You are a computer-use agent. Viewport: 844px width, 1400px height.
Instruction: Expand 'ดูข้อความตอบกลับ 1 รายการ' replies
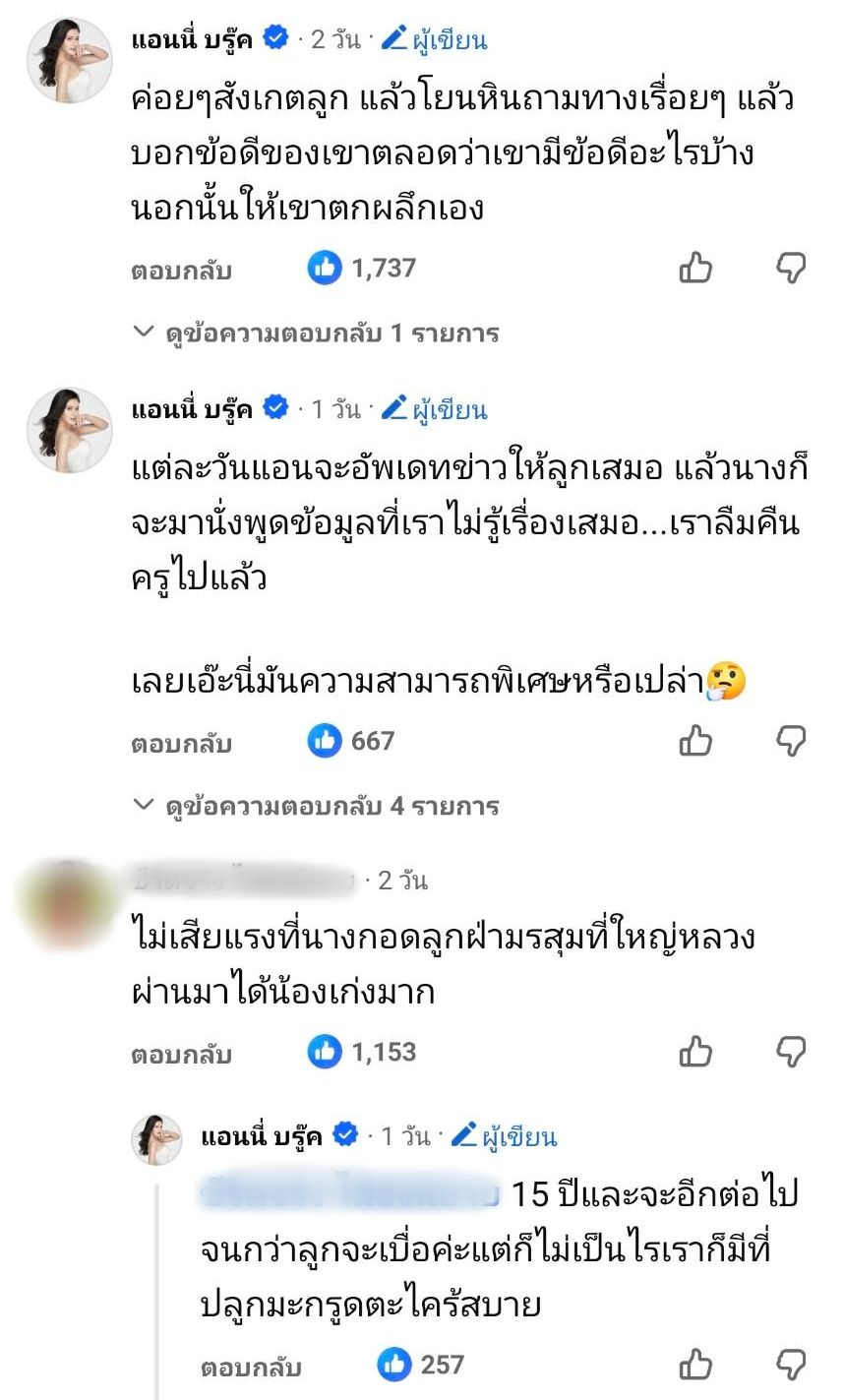tap(316, 334)
